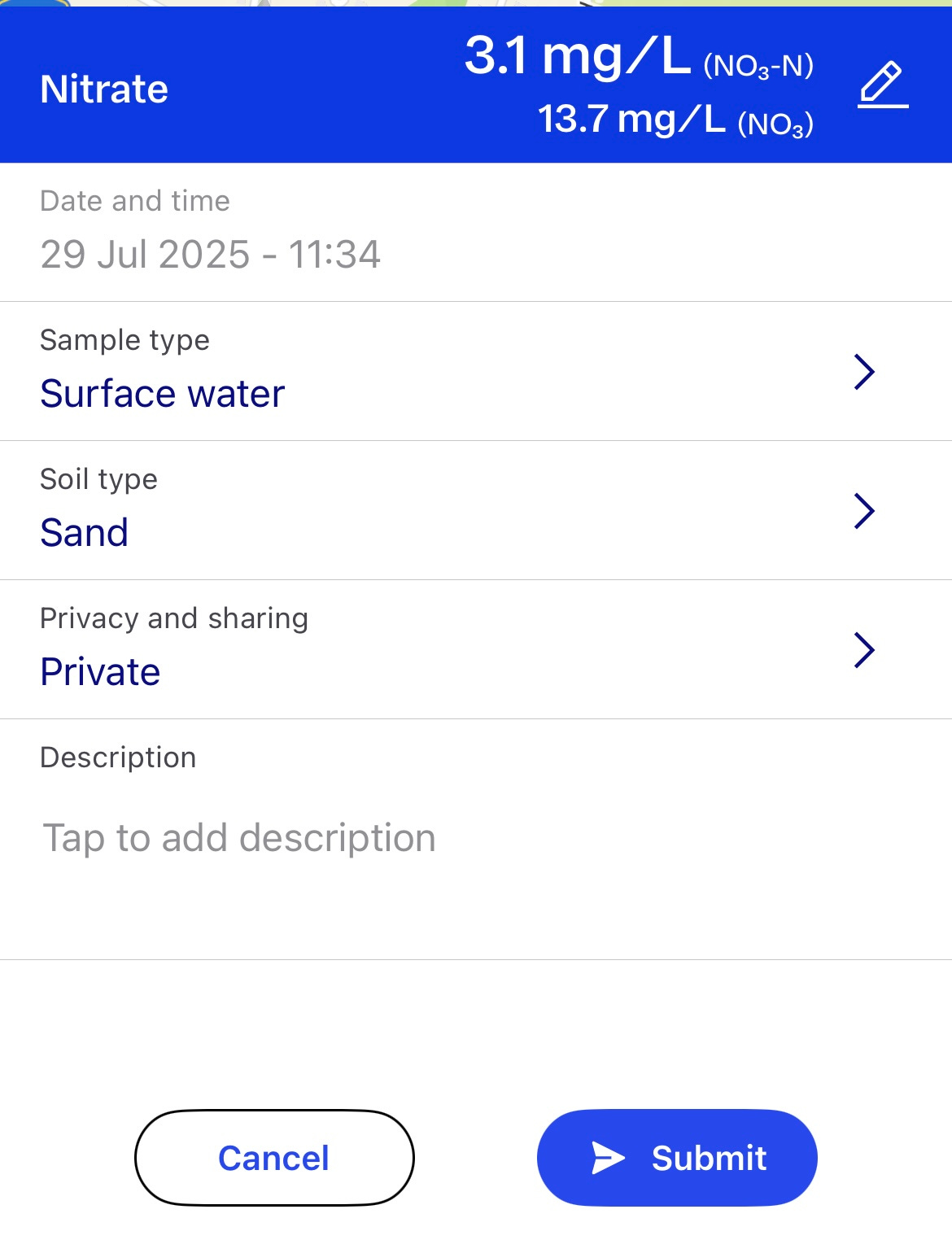Screen dimensions: 952x1253
Task: Open the Sample type row showing Surface water
Action: point(476,371)
